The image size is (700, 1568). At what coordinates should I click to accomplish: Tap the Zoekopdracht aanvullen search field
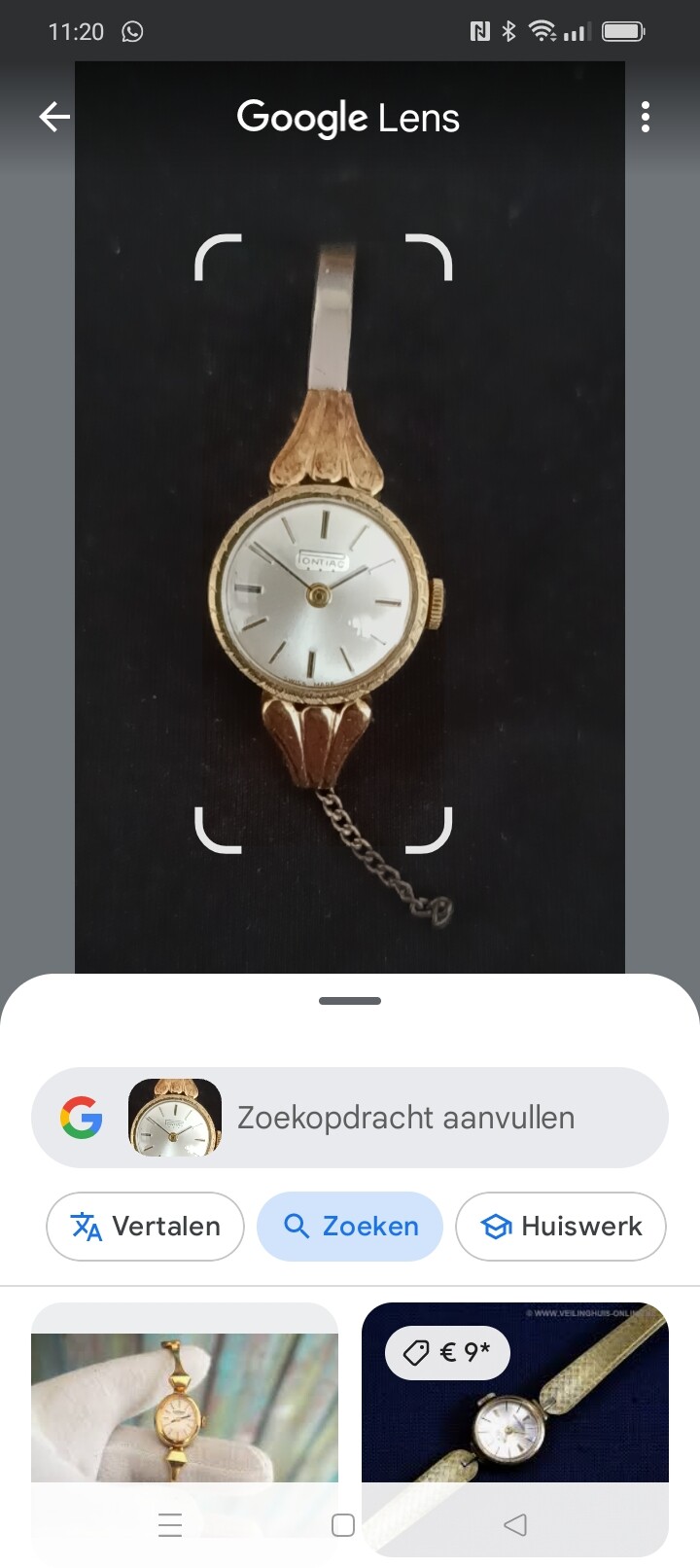pyautogui.click(x=350, y=1118)
